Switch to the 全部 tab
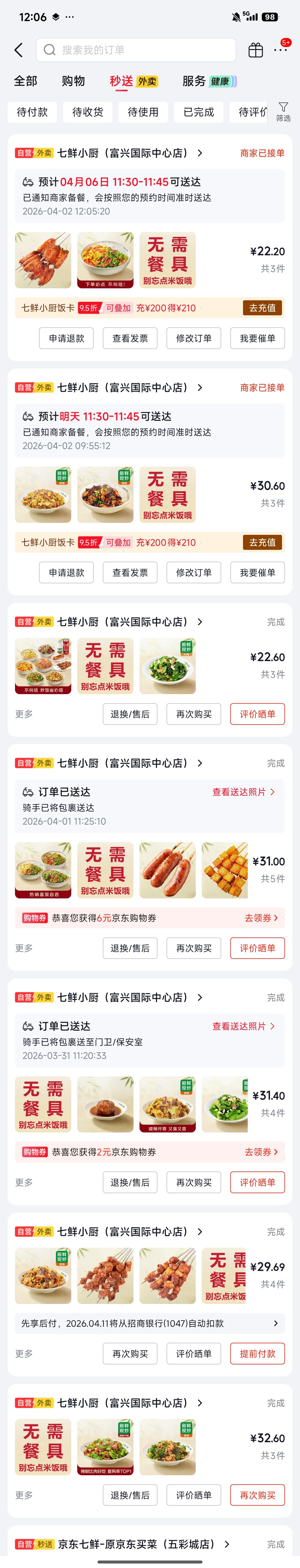Screen dimensions: 300x1568 (x=25, y=81)
